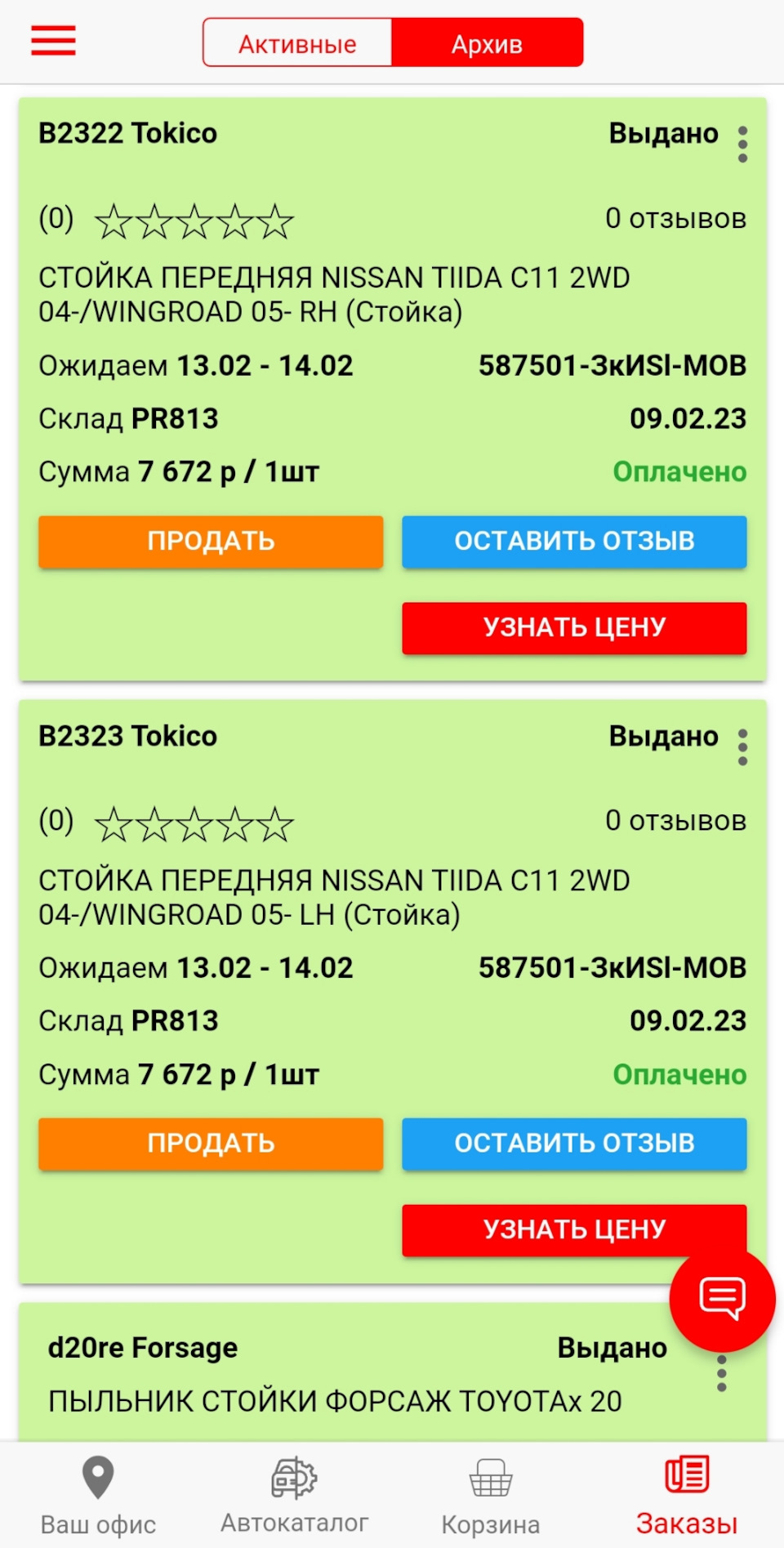The image size is (784, 1548).
Task: Open the hamburger navigation menu
Action: tap(52, 41)
